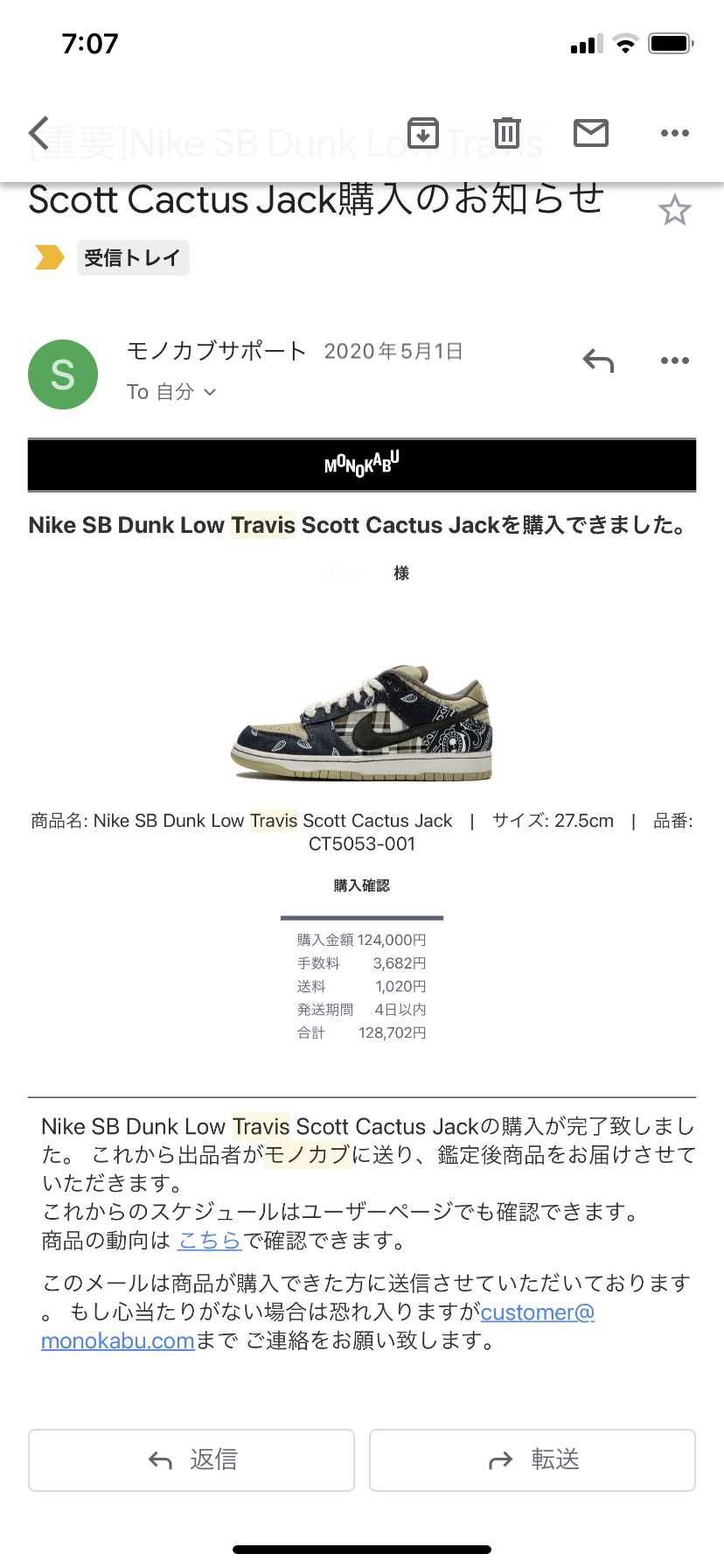Tap the 転送 forward button
724x1568 pixels.
pyautogui.click(x=533, y=1459)
